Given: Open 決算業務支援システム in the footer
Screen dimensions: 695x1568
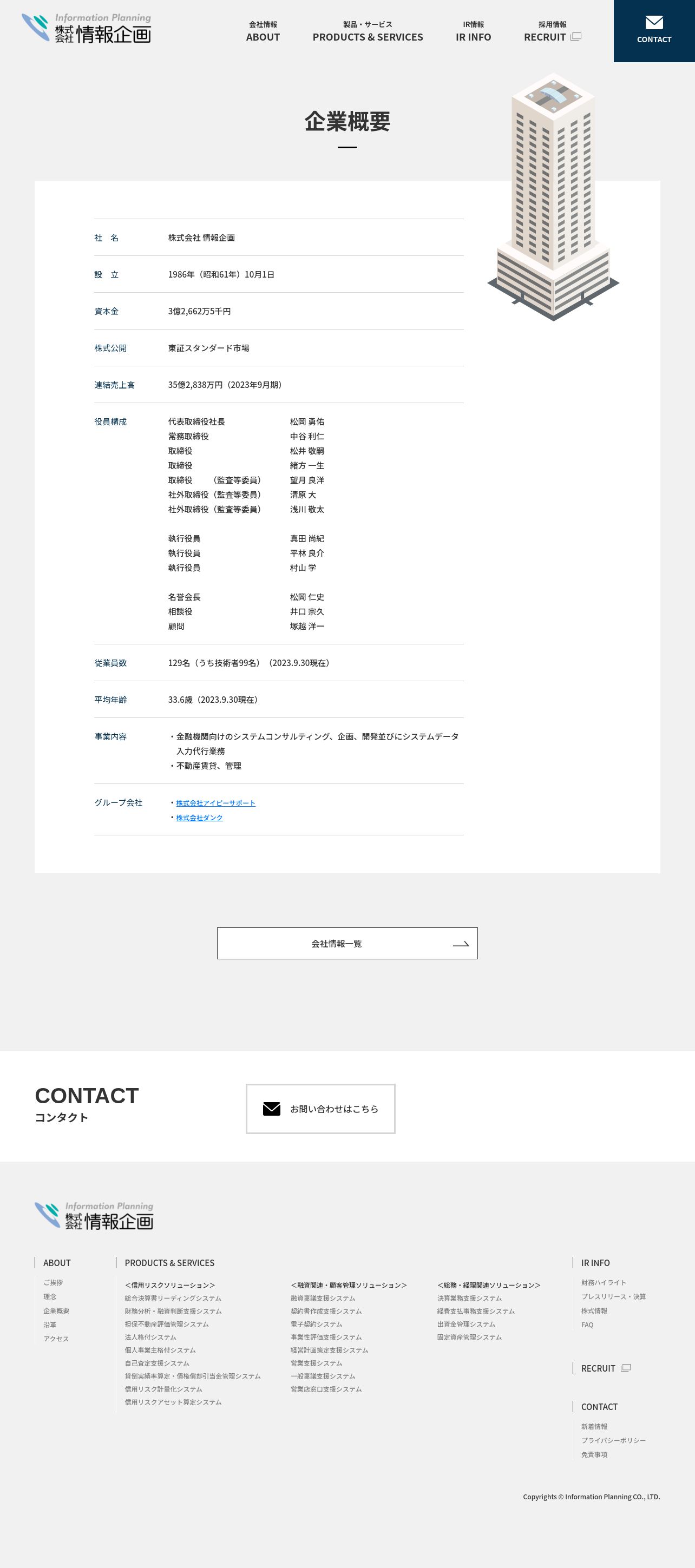Looking at the screenshot, I should click(469, 1297).
